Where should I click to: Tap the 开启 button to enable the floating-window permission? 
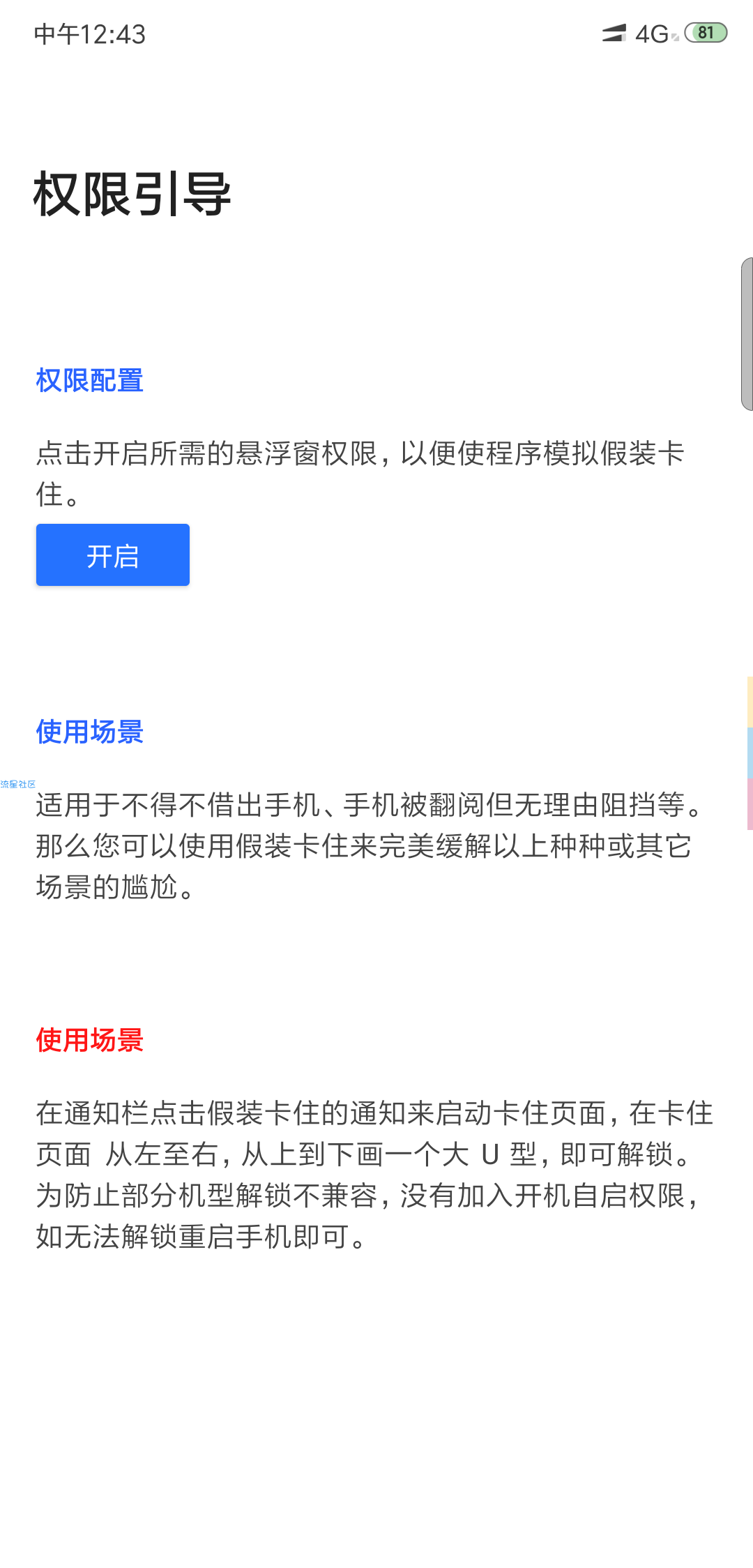pyautogui.click(x=113, y=555)
